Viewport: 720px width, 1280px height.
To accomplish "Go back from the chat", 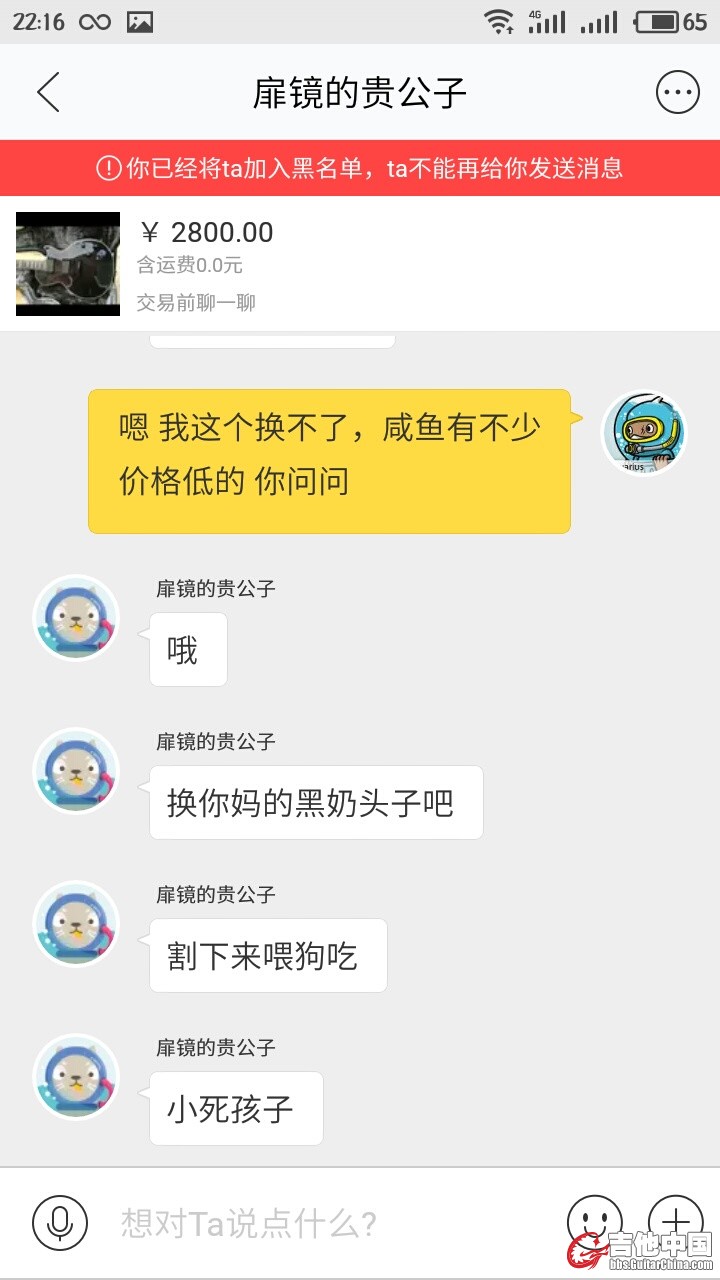I will [x=48, y=92].
